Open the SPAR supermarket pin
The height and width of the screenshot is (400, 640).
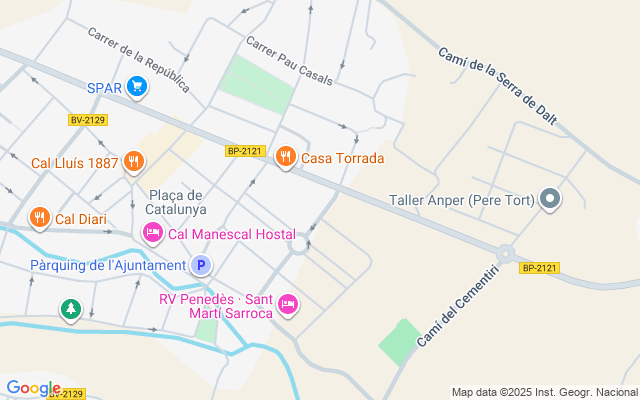136,87
